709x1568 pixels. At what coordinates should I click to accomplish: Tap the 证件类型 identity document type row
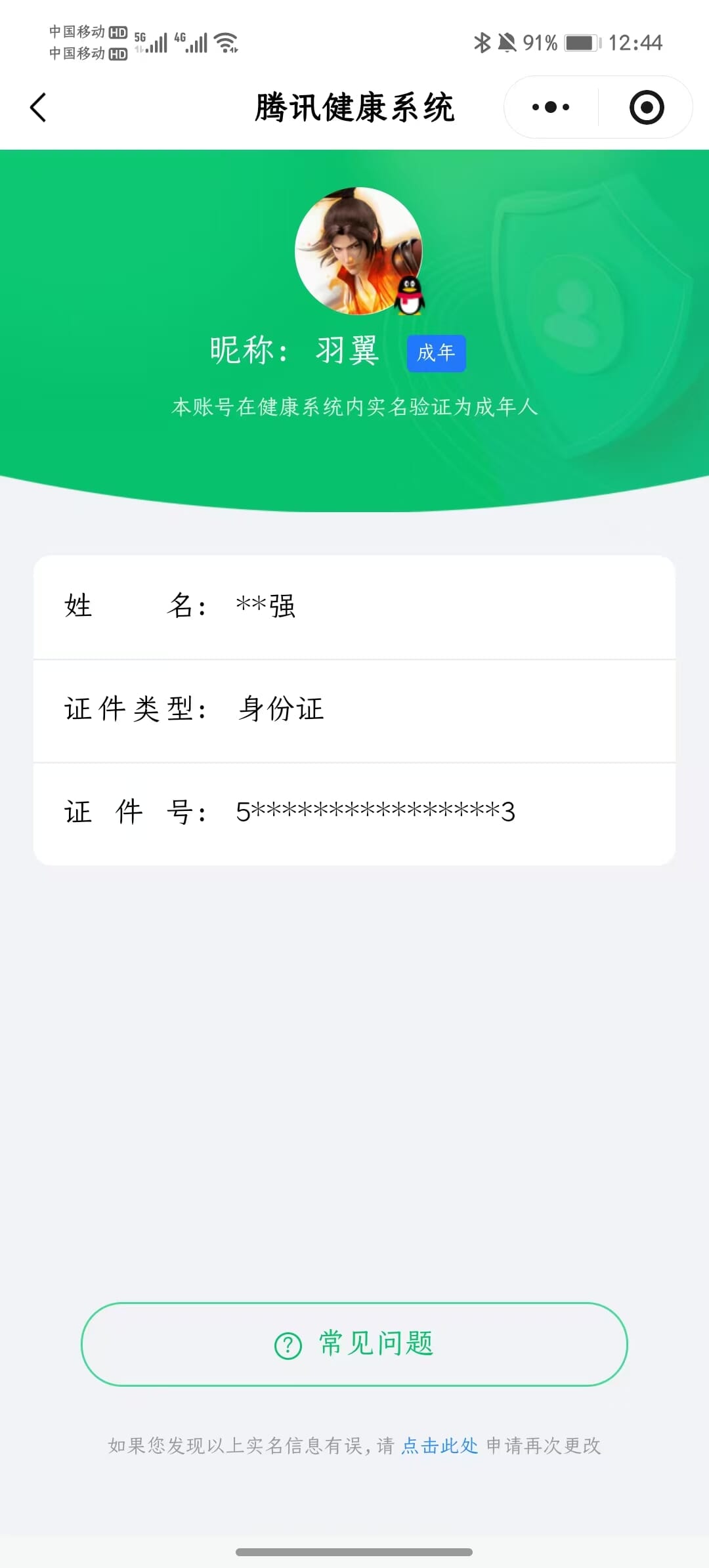(354, 709)
